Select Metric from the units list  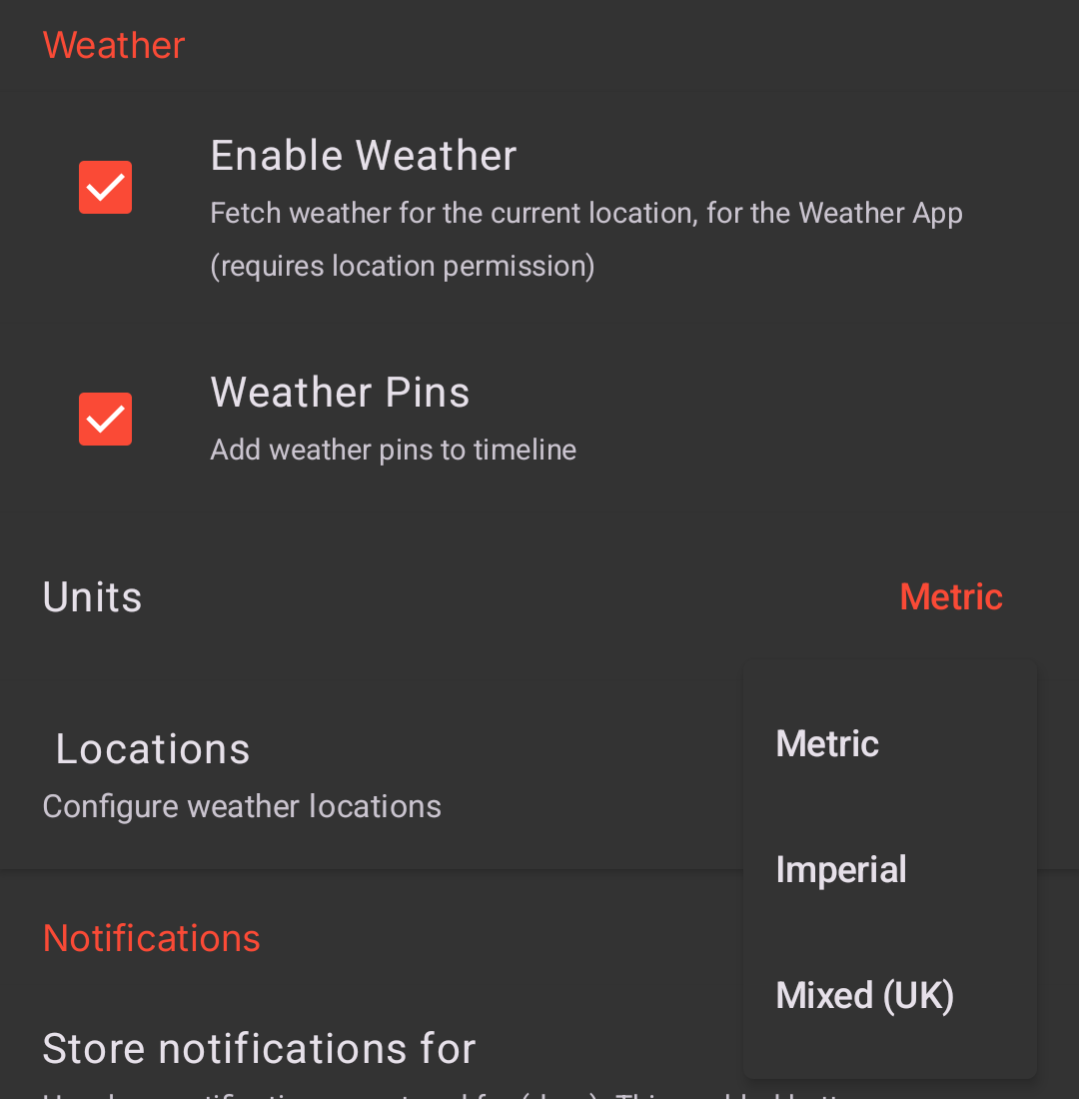[x=827, y=744]
